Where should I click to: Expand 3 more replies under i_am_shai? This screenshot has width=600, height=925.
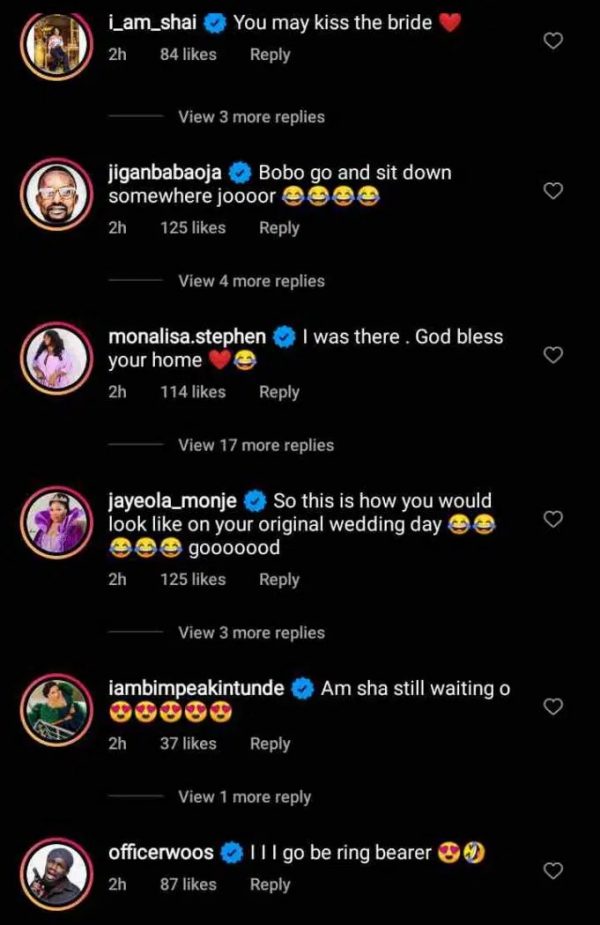pos(251,117)
